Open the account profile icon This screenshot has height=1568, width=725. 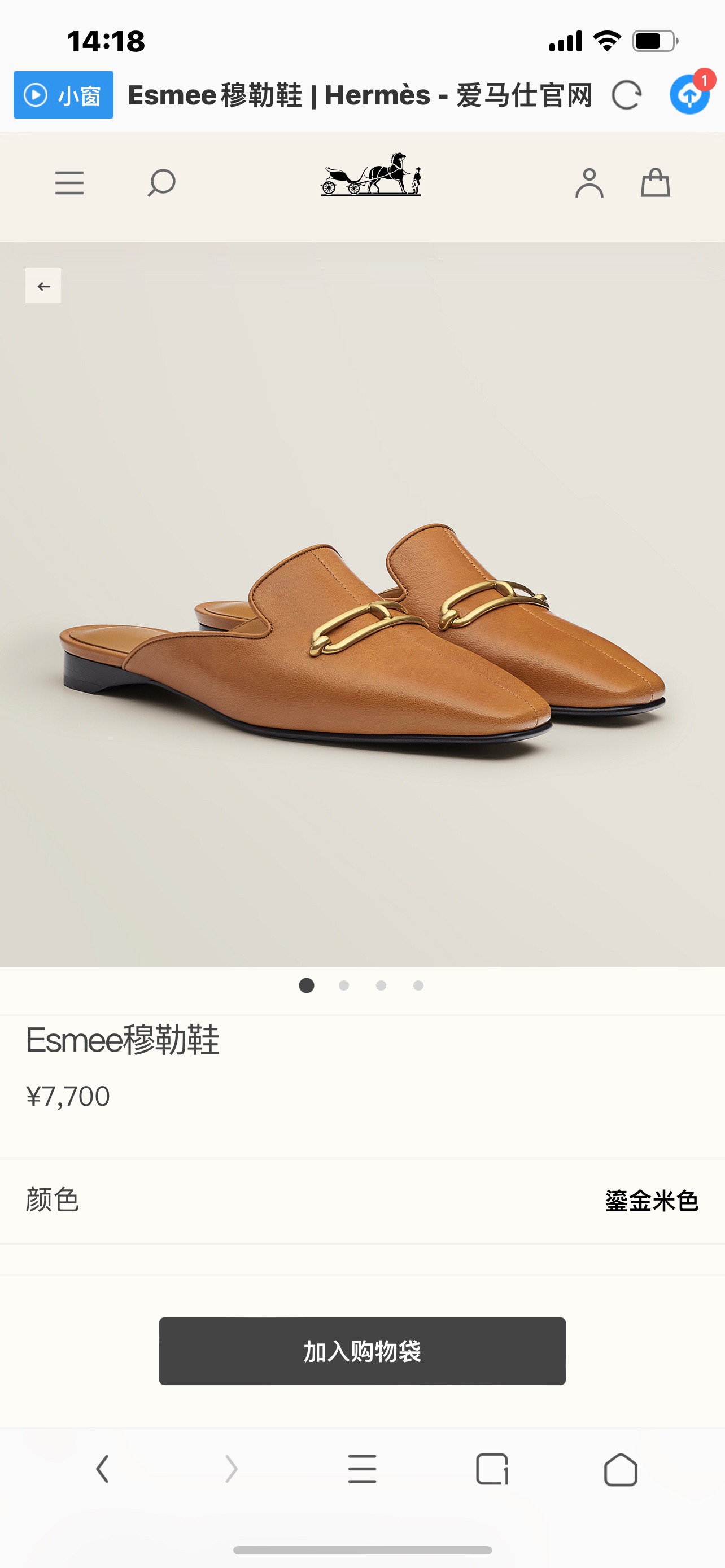pyautogui.click(x=589, y=183)
